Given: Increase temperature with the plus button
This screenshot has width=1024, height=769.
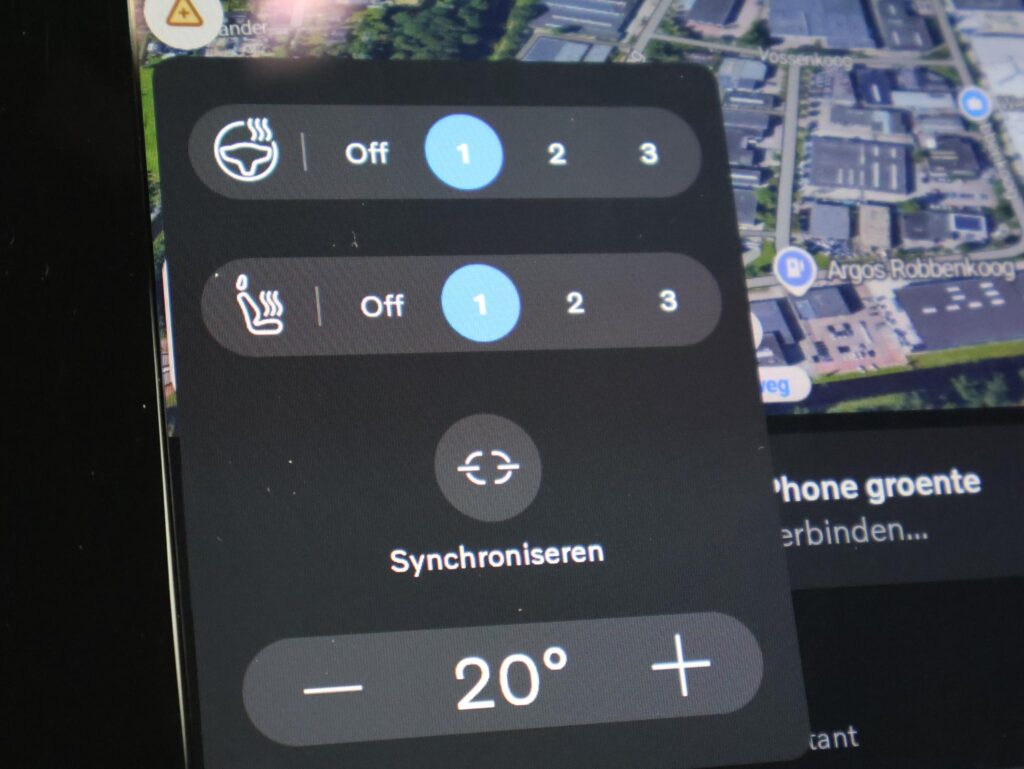Looking at the screenshot, I should tap(681, 665).
